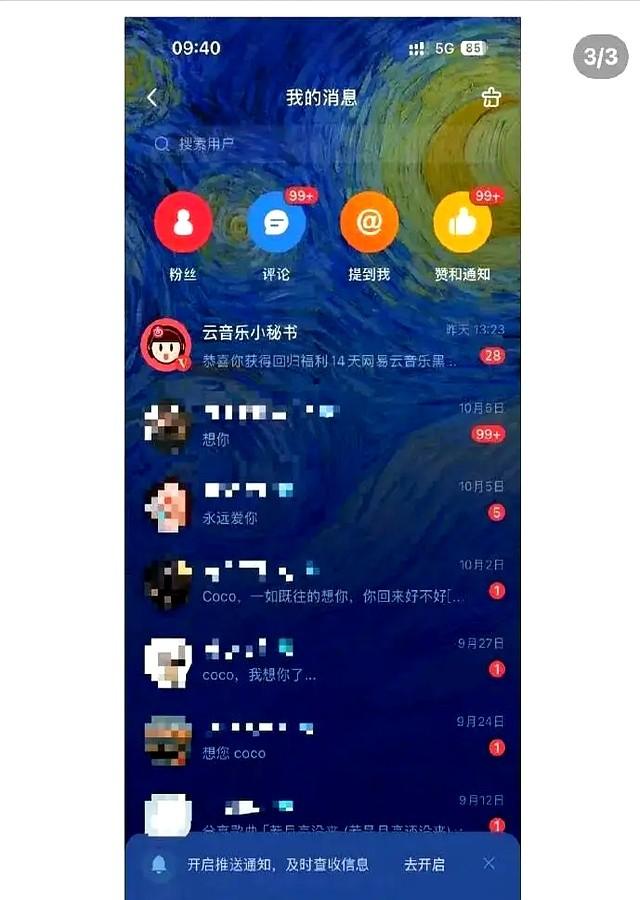Open 赞和通知 likes and notifications

(463, 237)
